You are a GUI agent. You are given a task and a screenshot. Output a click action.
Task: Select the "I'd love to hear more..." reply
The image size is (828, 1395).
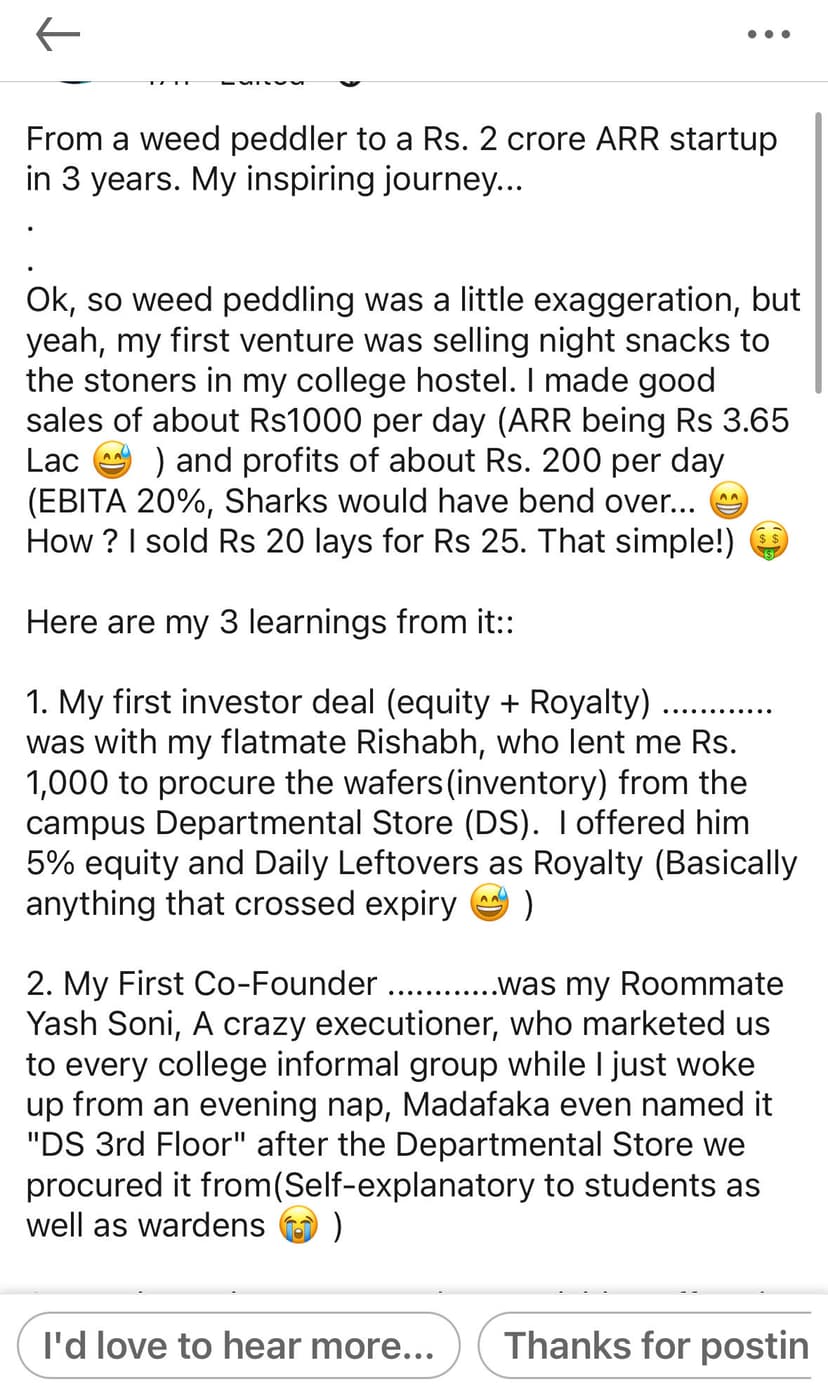[239, 1346]
